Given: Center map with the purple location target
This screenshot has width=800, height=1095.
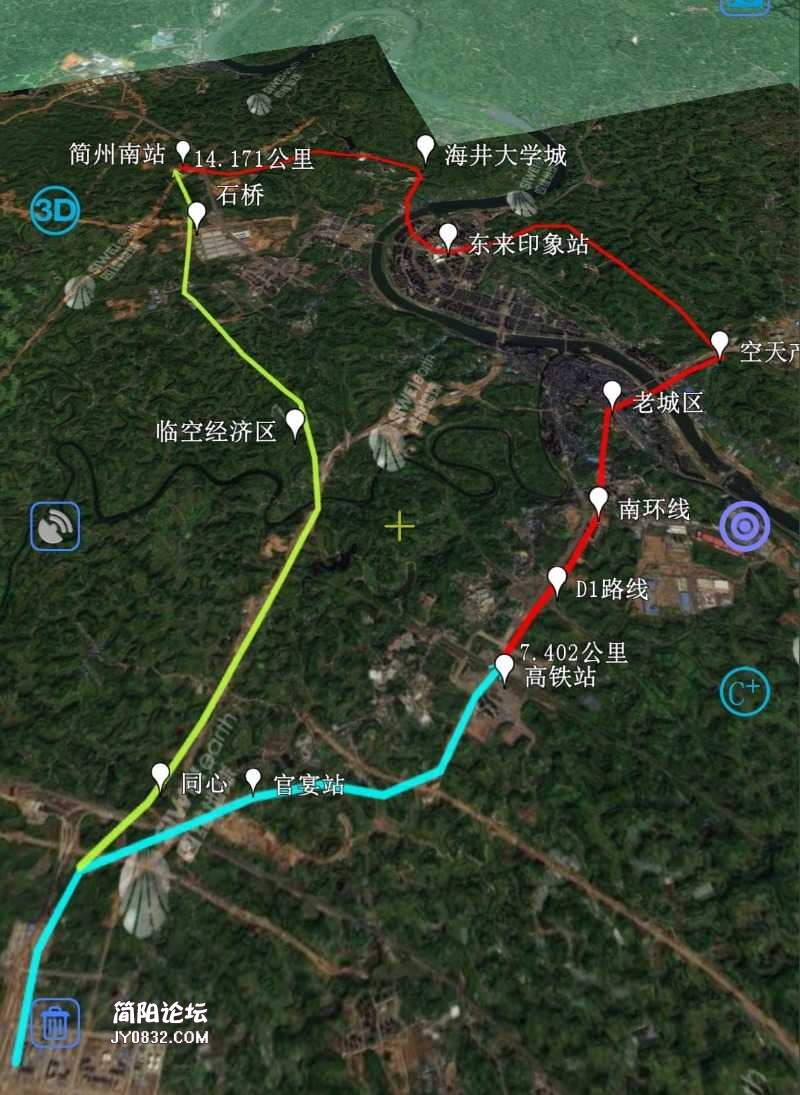Looking at the screenshot, I should (x=745, y=526).
